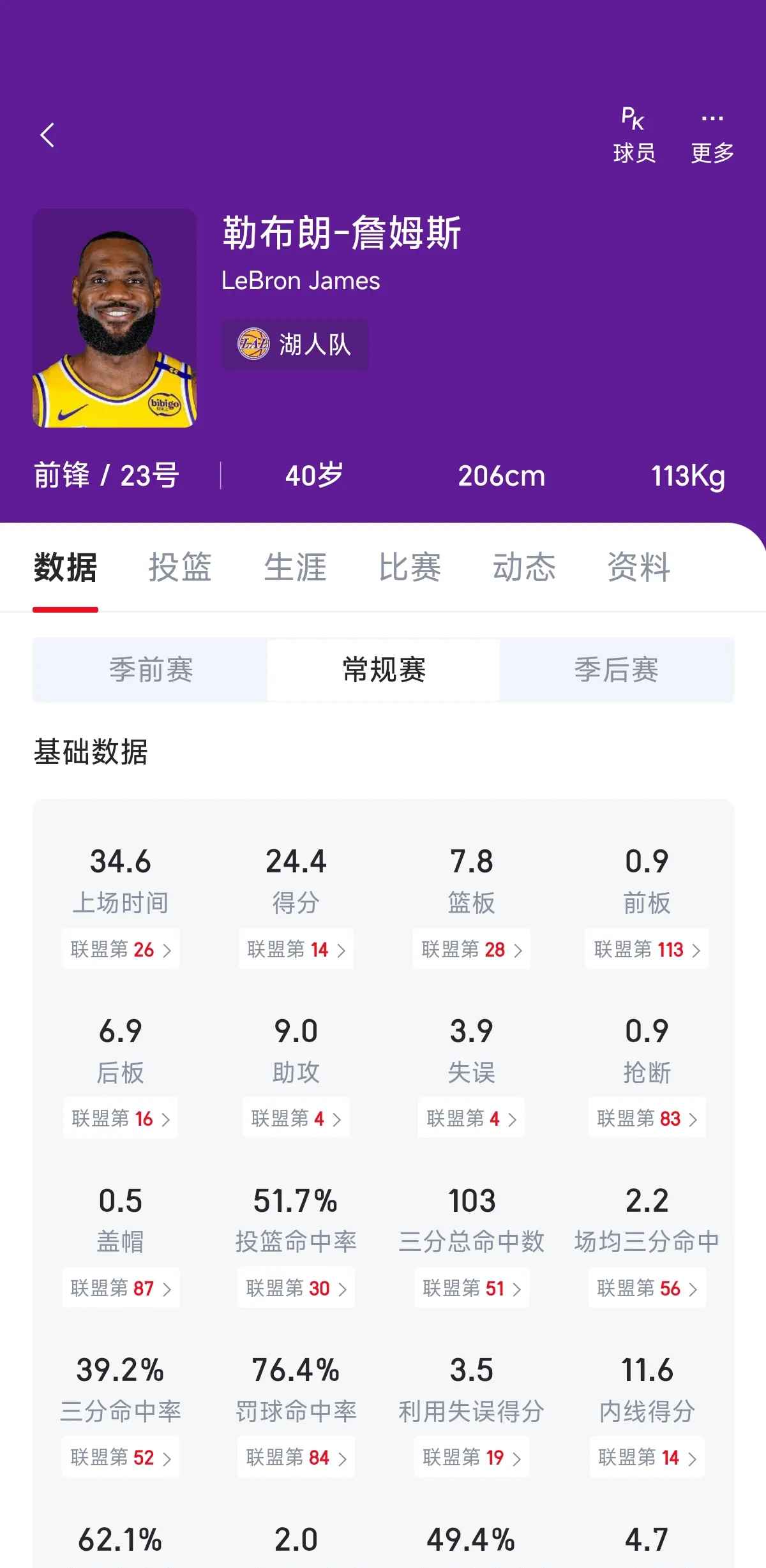Open the PK 球员 player comparison
The width and height of the screenshot is (766, 1568).
point(632,134)
